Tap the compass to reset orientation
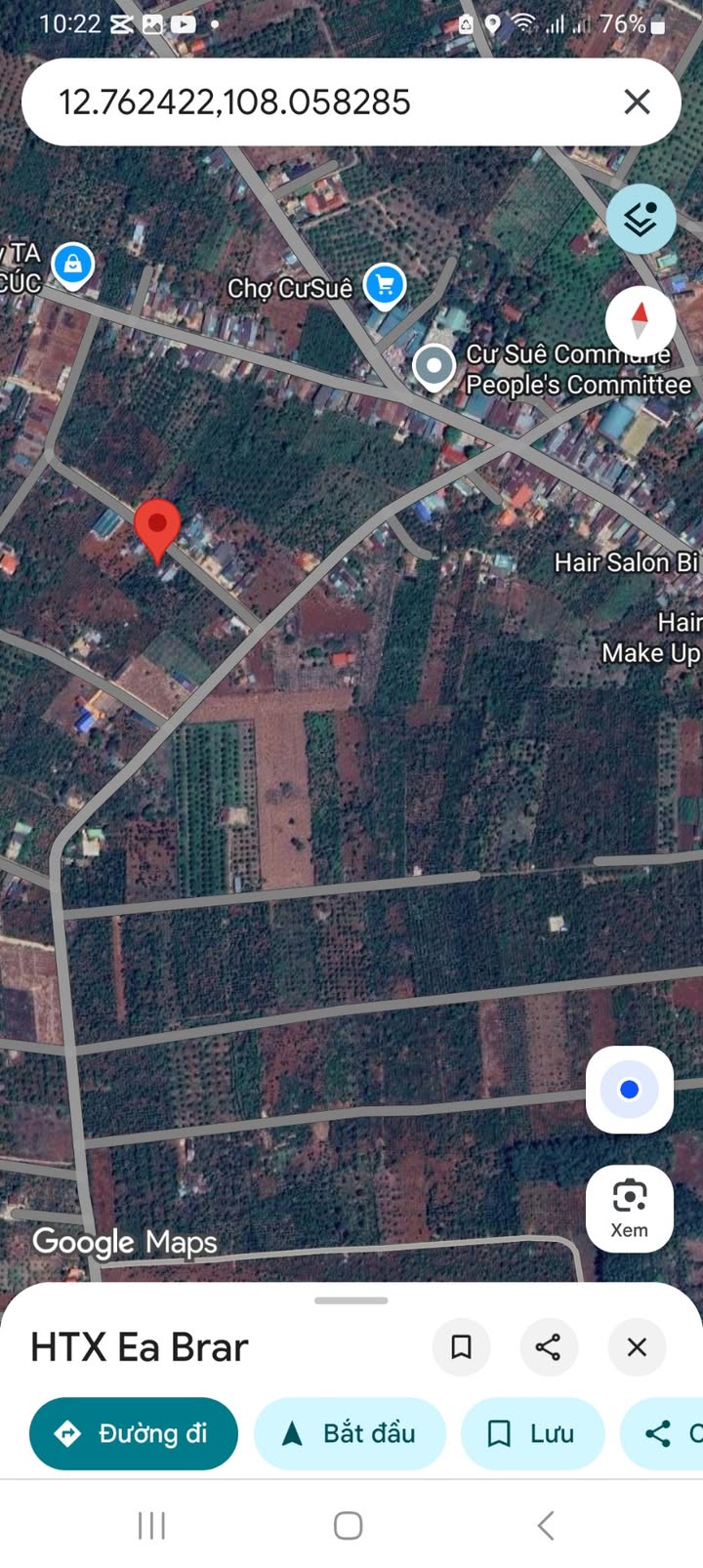Image resolution: width=703 pixels, height=1568 pixels. 641,320
